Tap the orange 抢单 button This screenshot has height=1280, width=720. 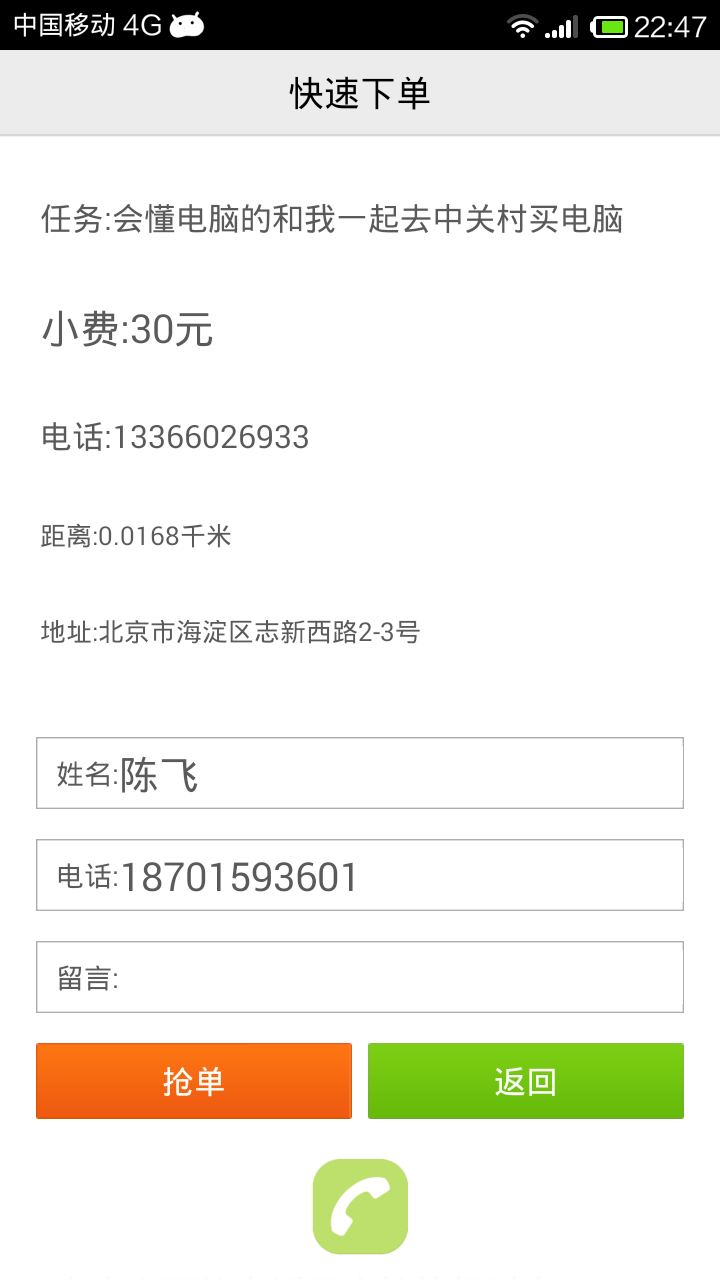coord(194,1081)
